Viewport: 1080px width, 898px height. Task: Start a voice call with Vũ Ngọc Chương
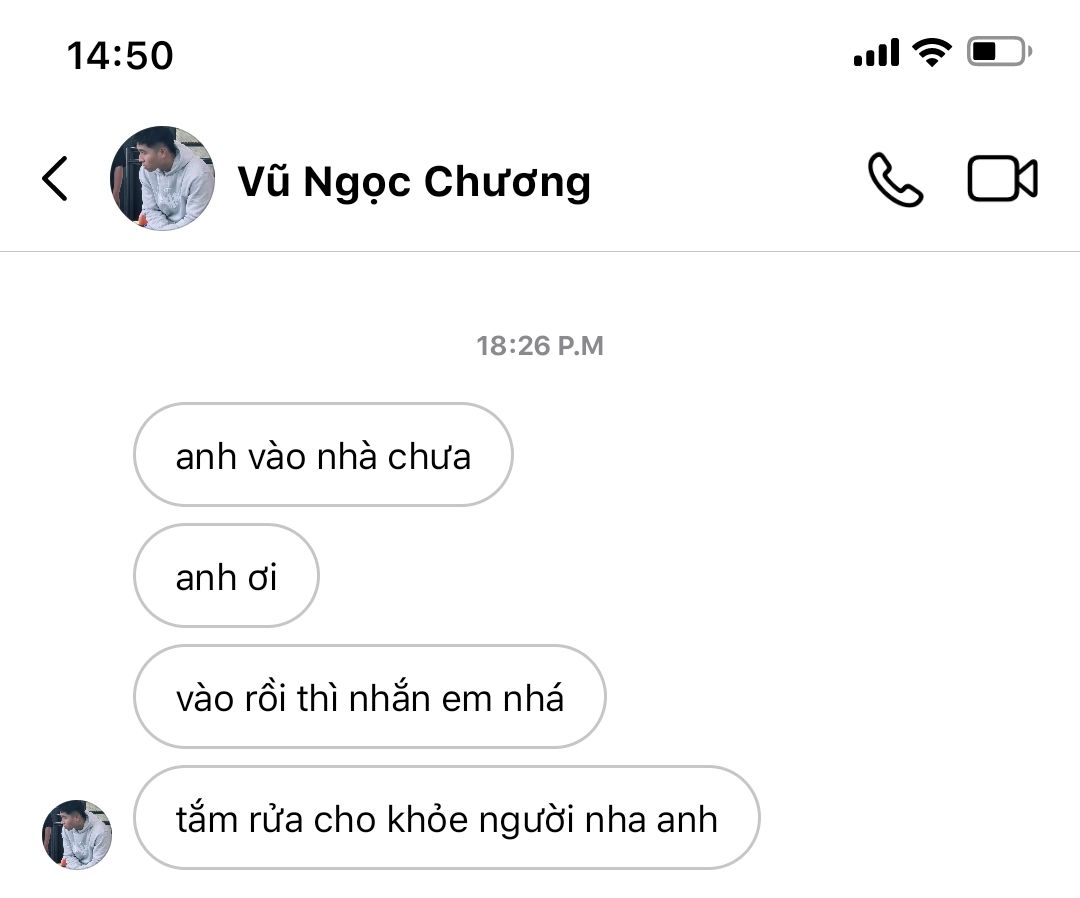pyautogui.click(x=894, y=180)
